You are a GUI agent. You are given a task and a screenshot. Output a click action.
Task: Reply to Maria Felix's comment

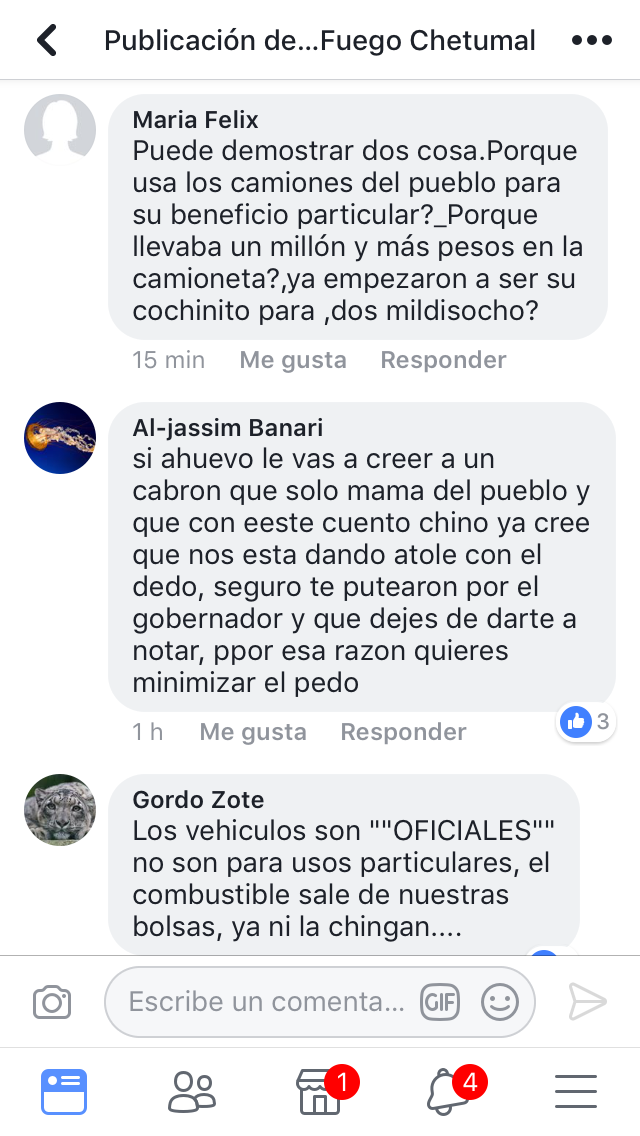pyautogui.click(x=443, y=360)
